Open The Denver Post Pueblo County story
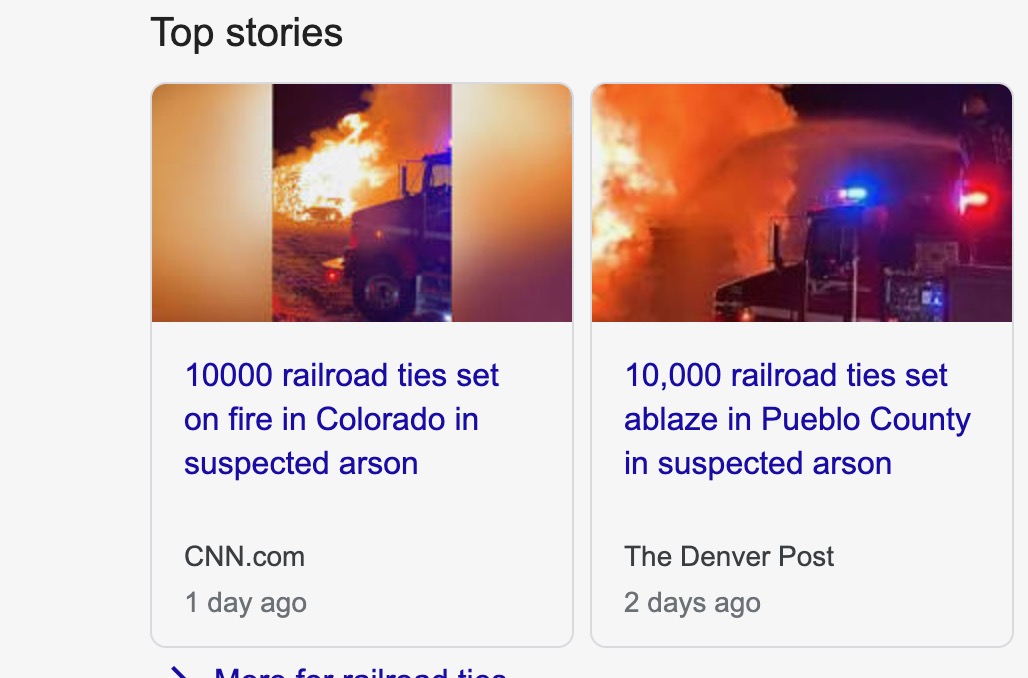The image size is (1028, 678). pyautogui.click(x=796, y=419)
